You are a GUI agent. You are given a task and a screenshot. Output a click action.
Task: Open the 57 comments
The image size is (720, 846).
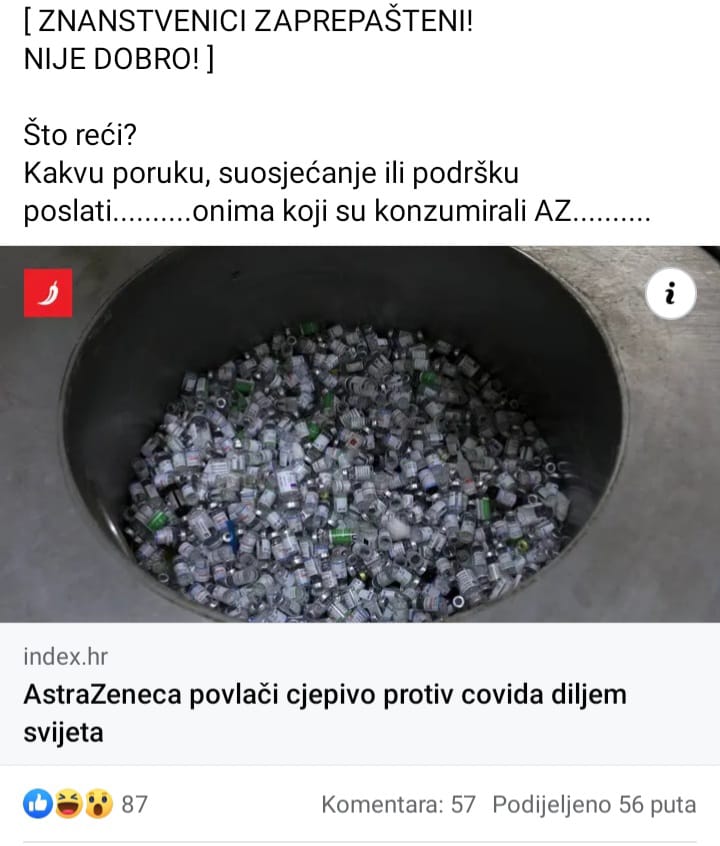point(398,804)
